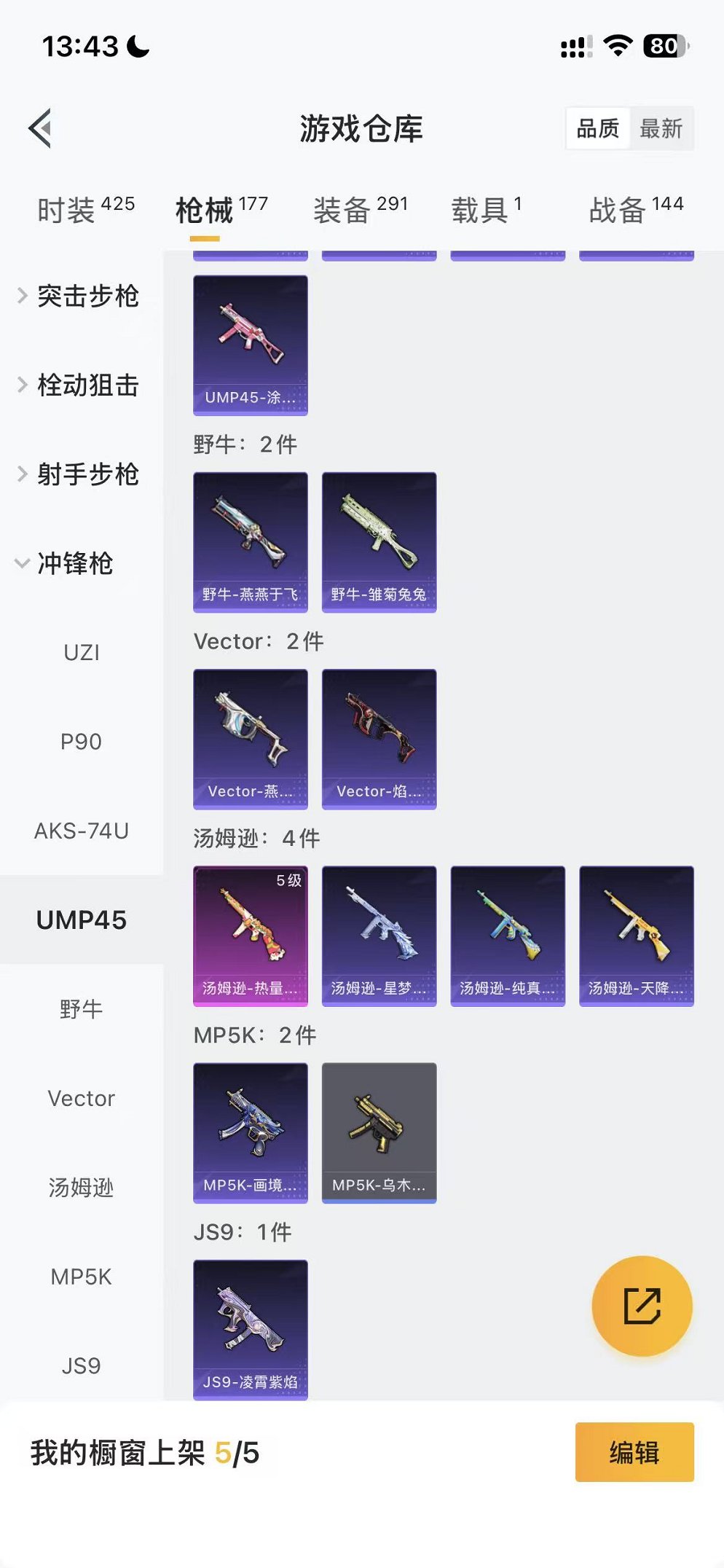The height and width of the screenshot is (1568, 724).
Task: Jump to P90 in the sidebar
Action: click(x=81, y=742)
